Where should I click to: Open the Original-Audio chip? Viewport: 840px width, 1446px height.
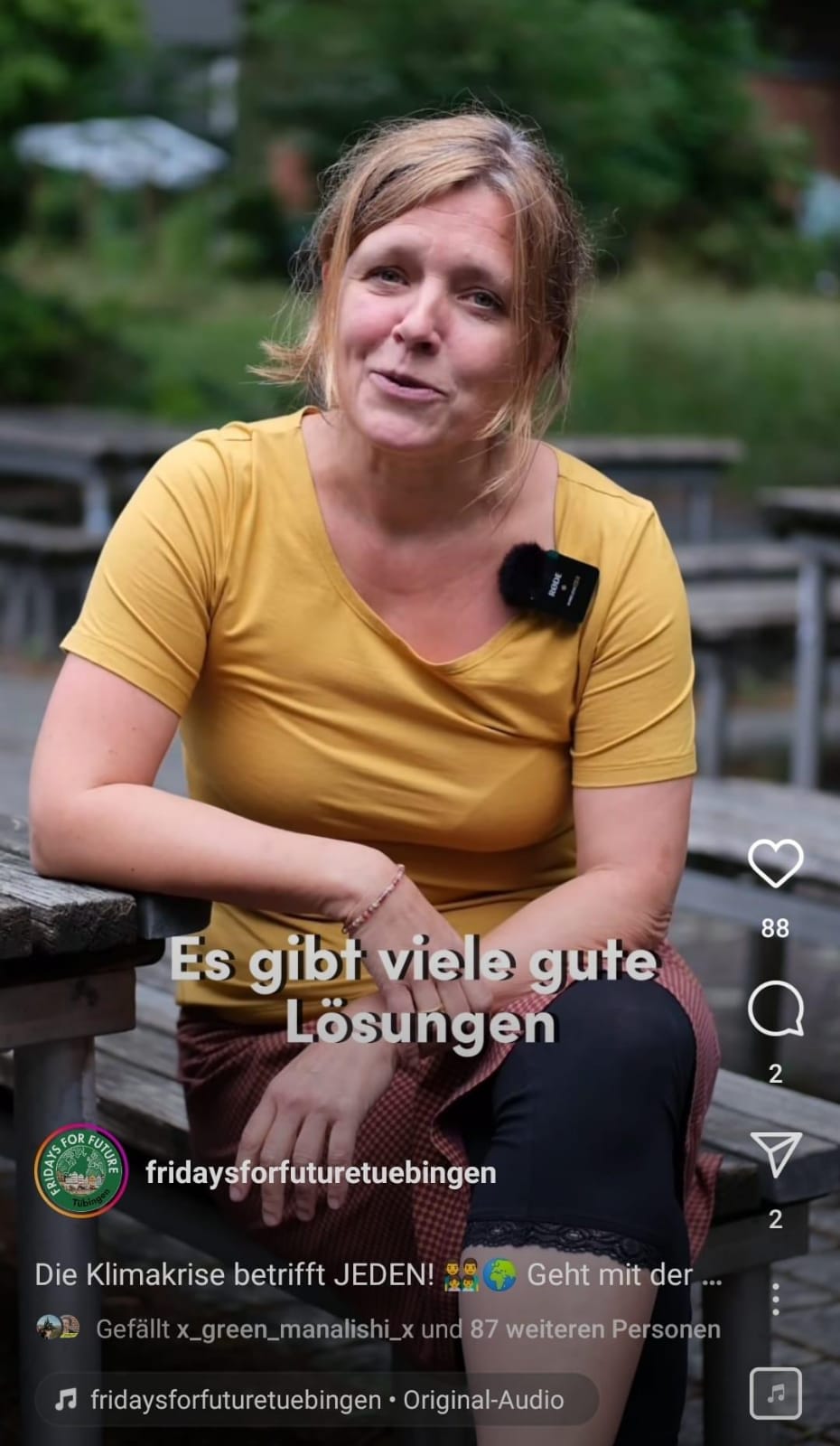pos(316,1400)
